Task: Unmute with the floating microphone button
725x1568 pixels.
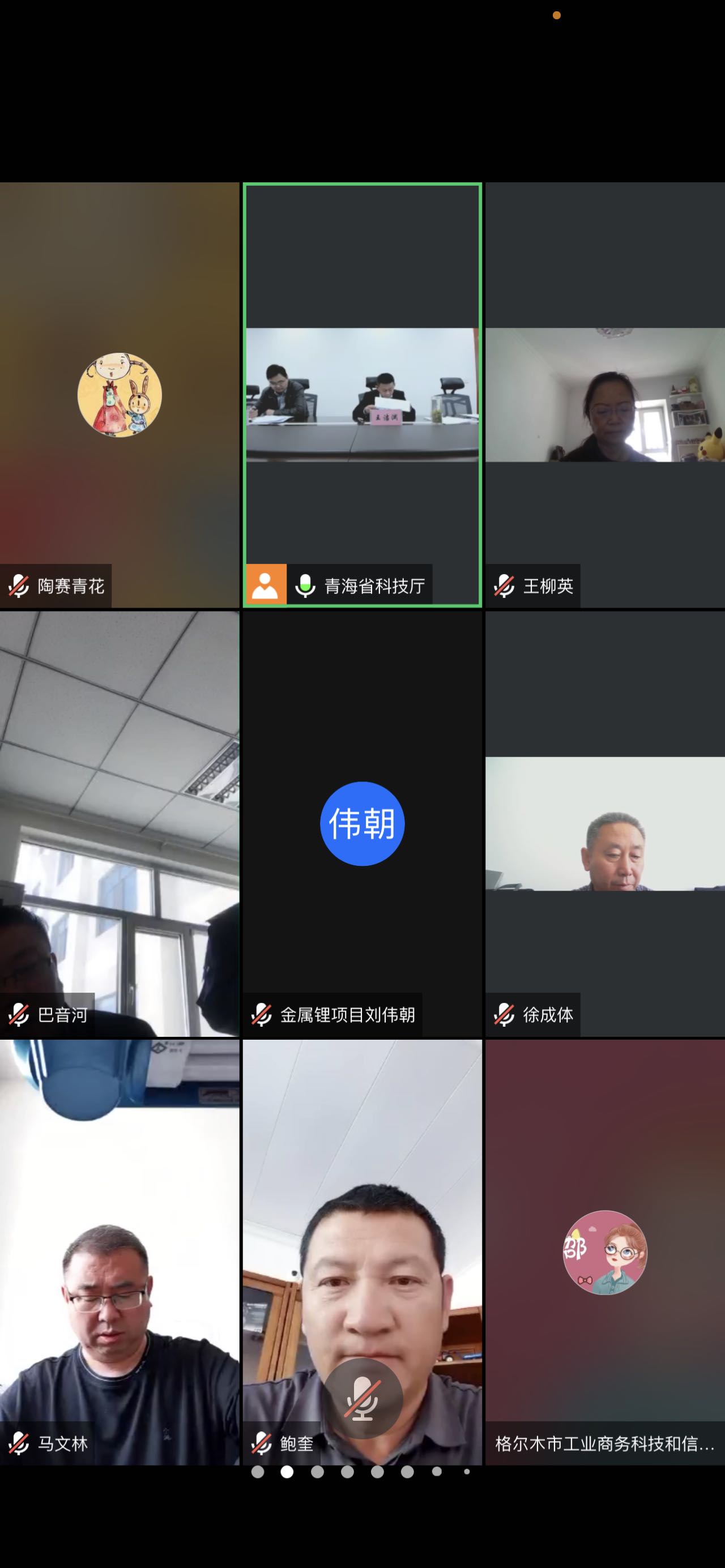Action: (363, 1398)
